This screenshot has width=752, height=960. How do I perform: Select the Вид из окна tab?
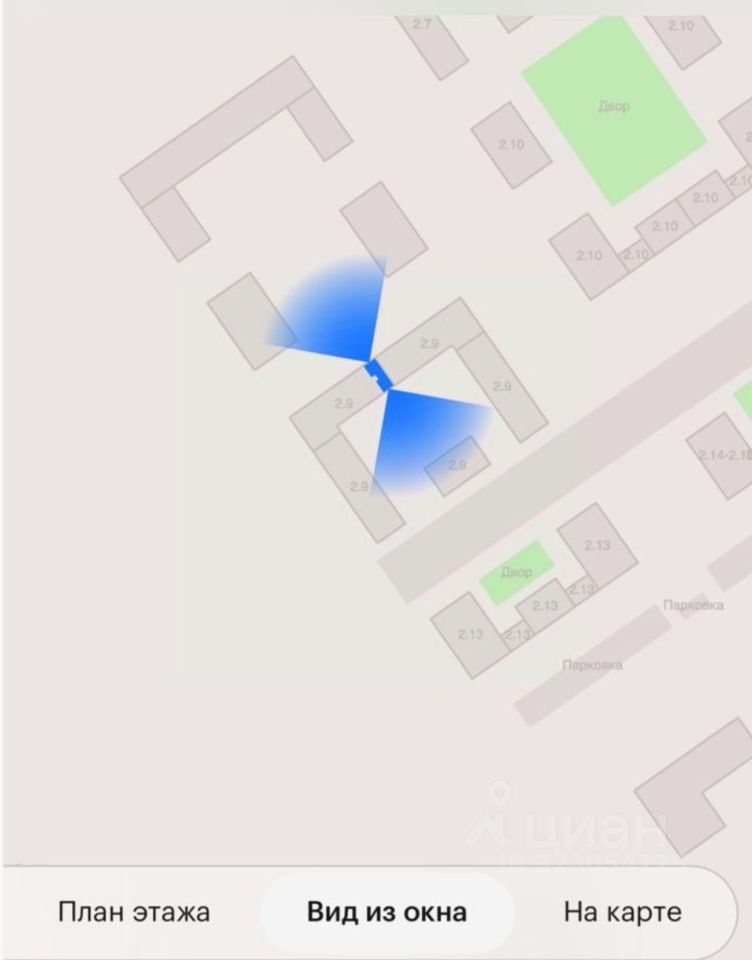386,912
